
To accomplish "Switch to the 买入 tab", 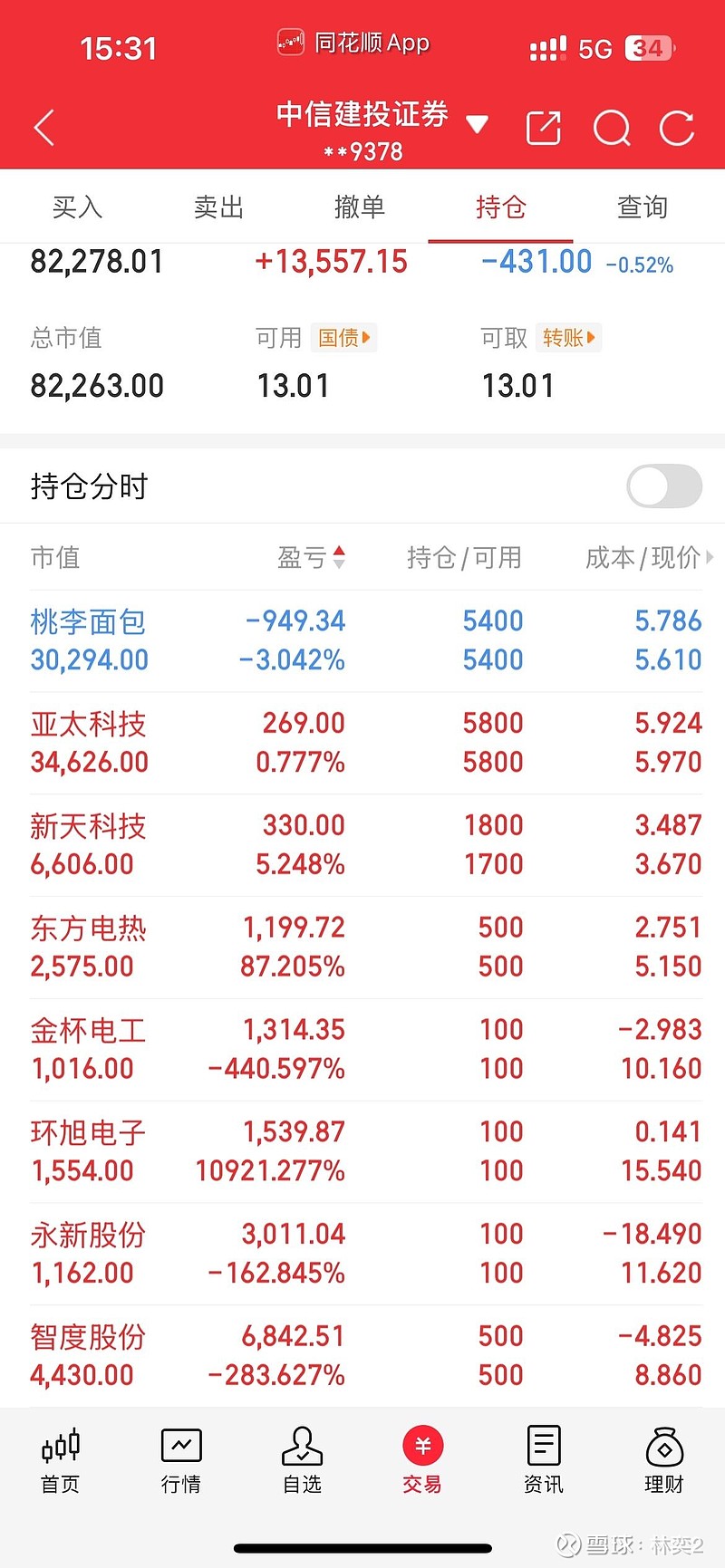I will pyautogui.click(x=77, y=207).
